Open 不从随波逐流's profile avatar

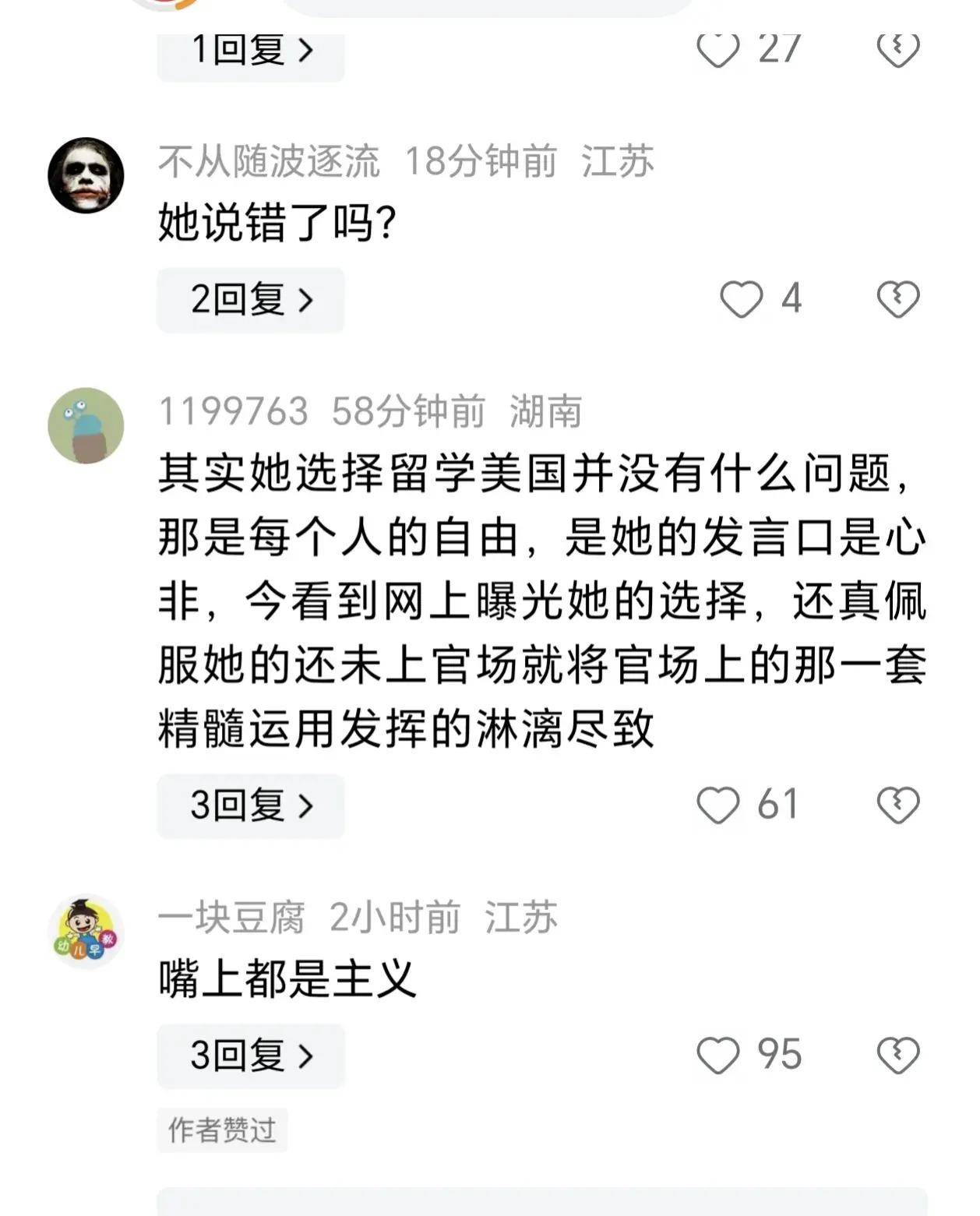[86, 175]
